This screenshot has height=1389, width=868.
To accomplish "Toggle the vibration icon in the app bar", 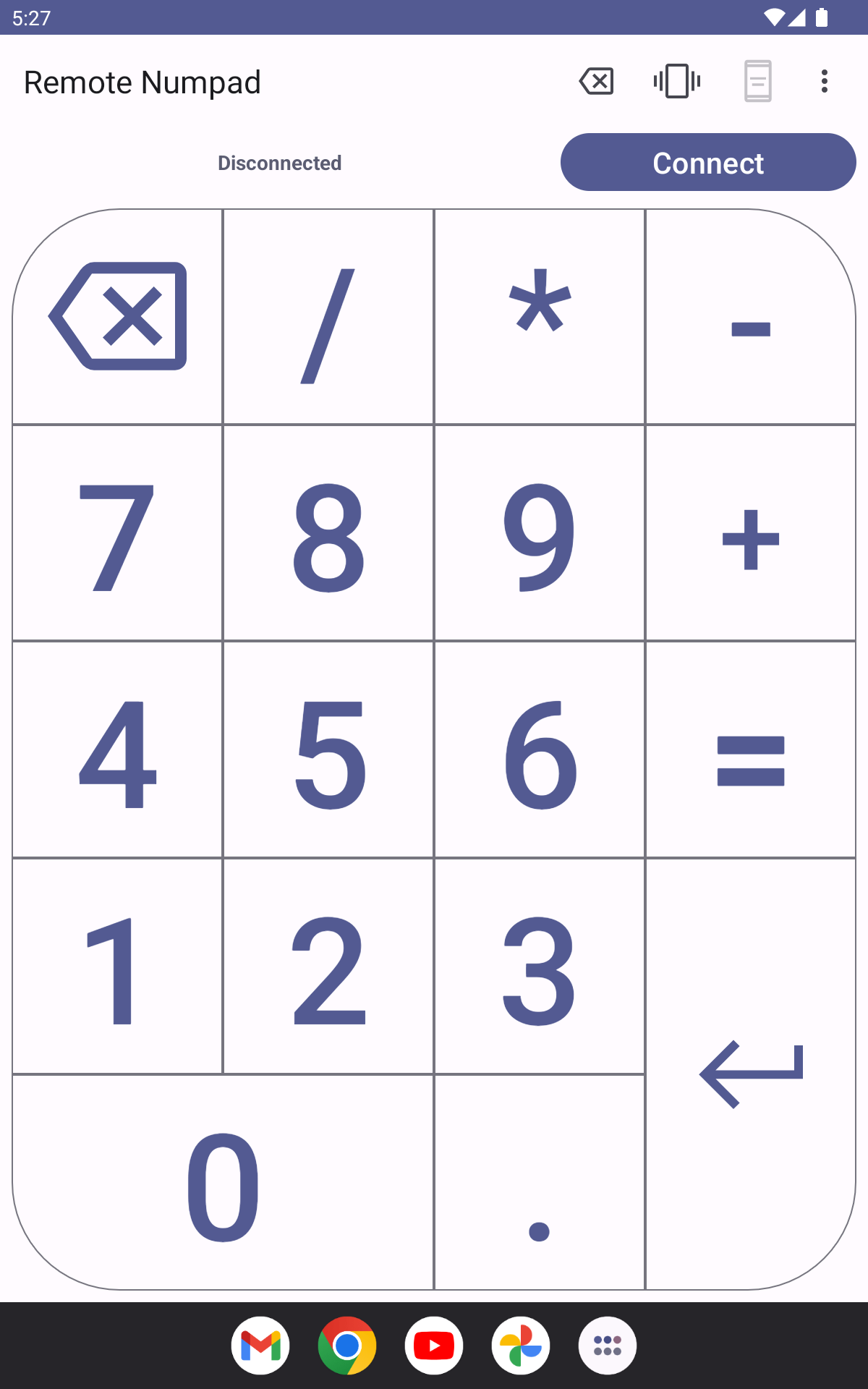I will 677,81.
